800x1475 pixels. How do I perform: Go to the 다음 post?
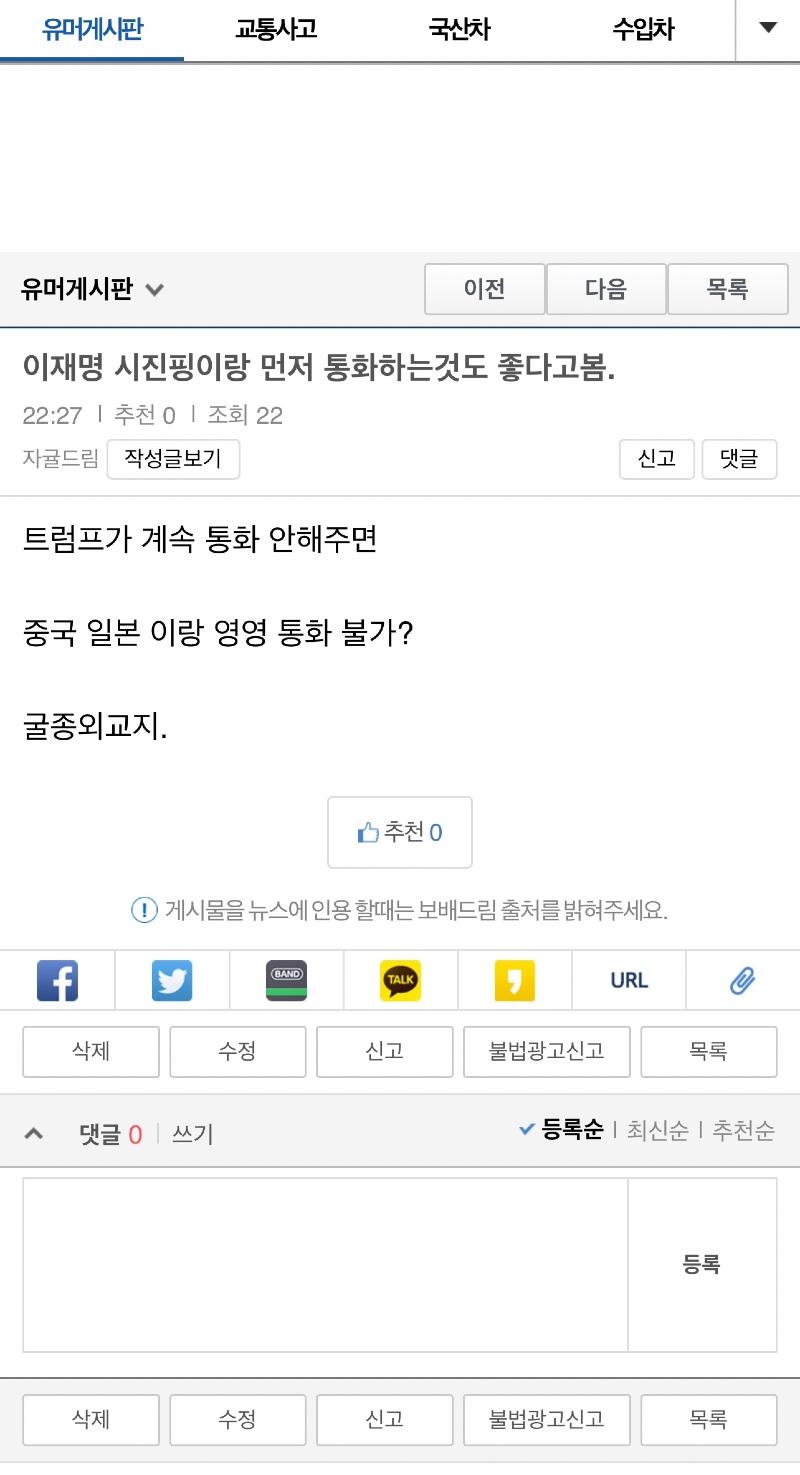606,290
